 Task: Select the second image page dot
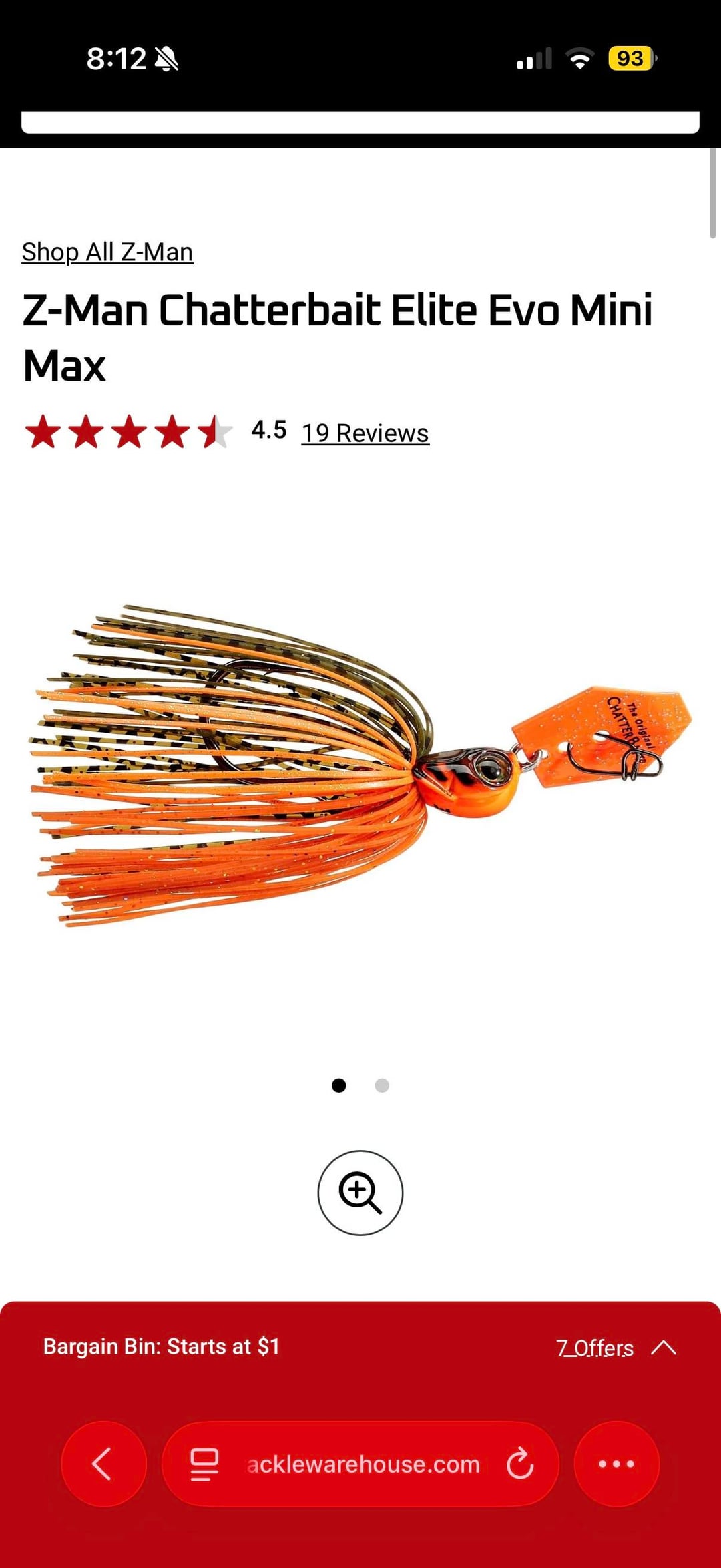(382, 1085)
